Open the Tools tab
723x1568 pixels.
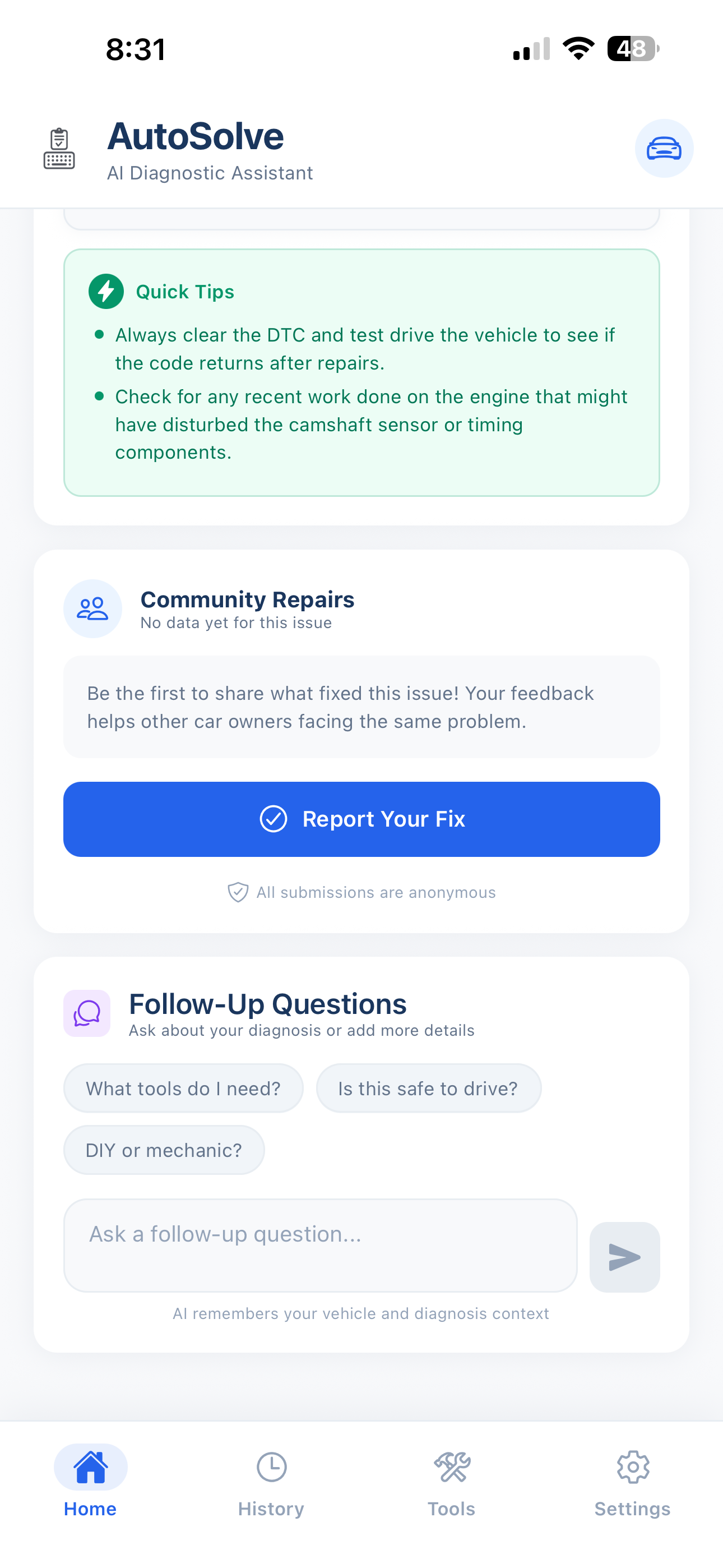pyautogui.click(x=451, y=1482)
